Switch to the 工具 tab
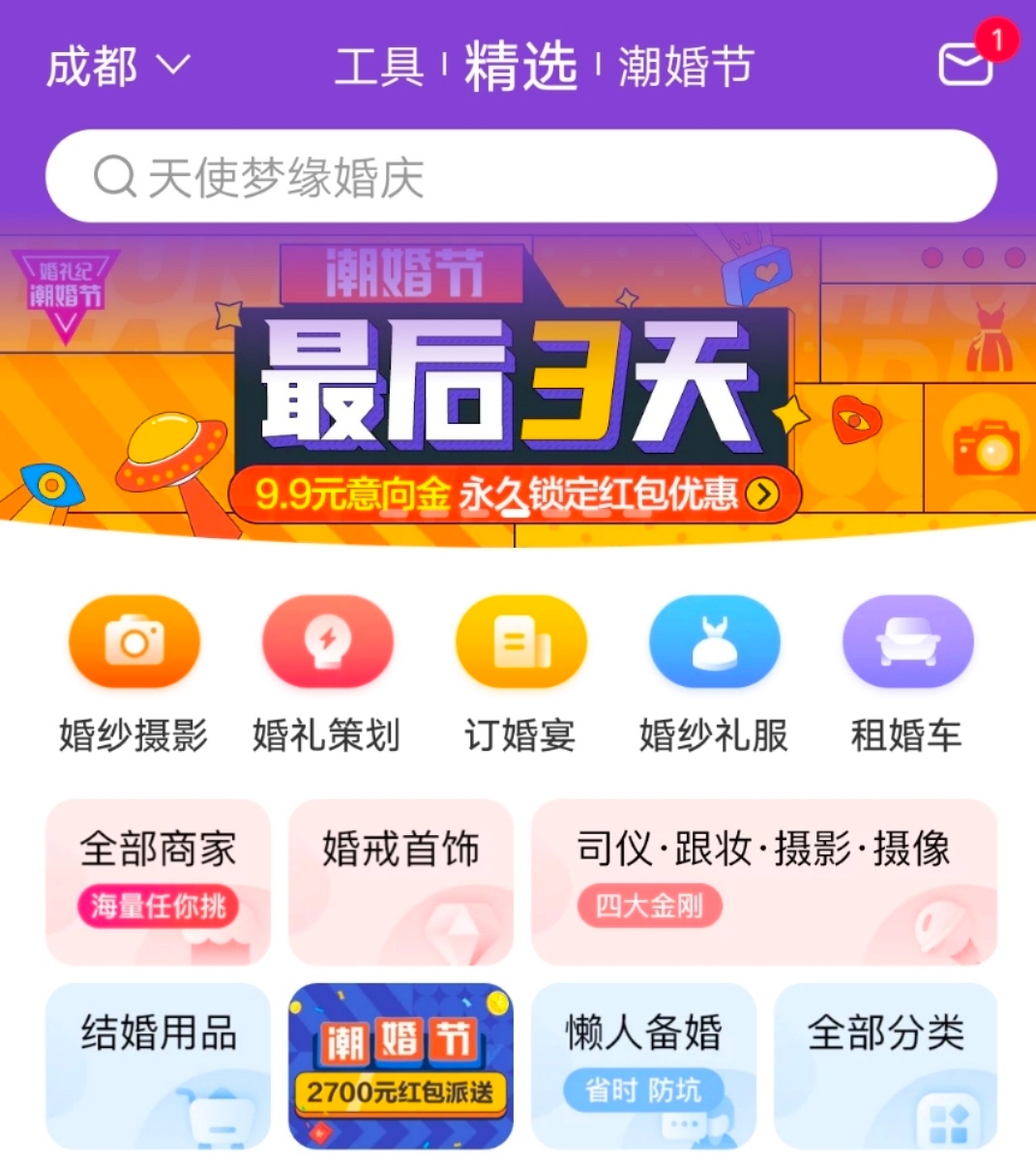Screen dimensions: 1036x1168 pyautogui.click(x=378, y=67)
